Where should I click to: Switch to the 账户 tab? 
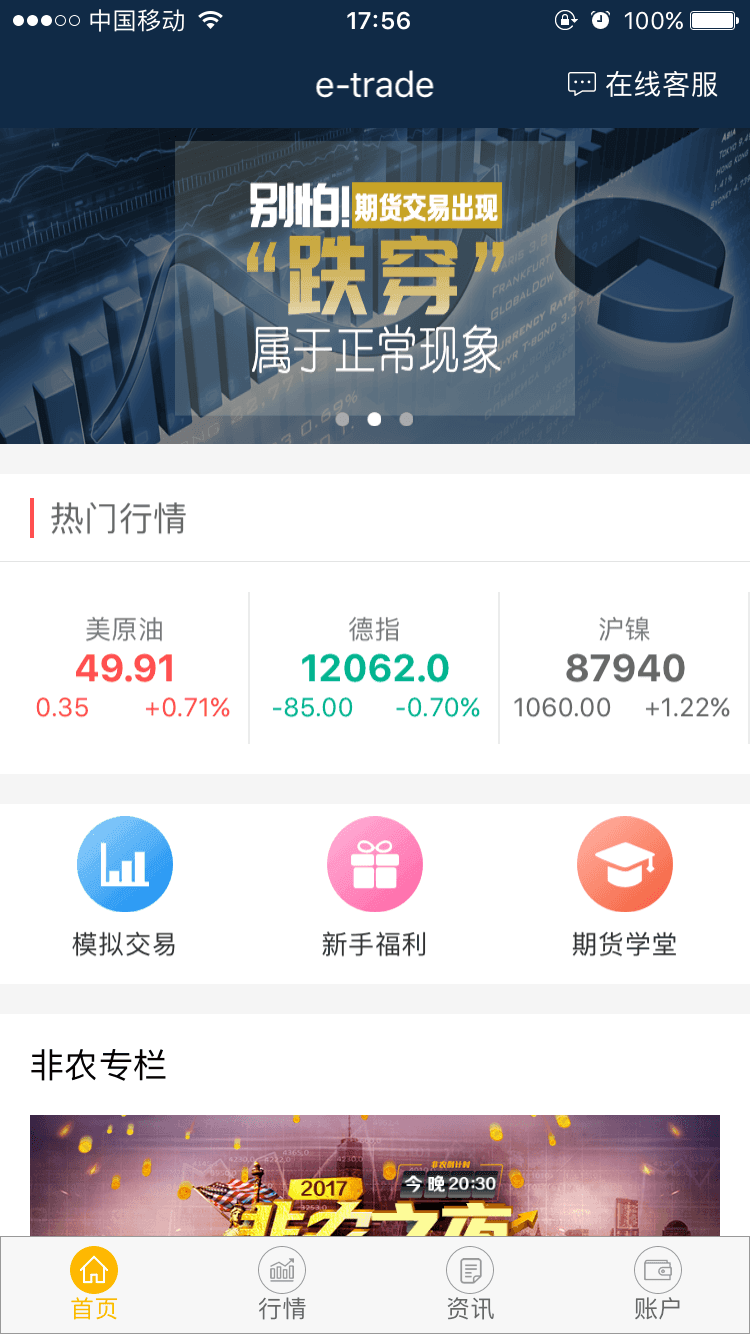pos(657,1285)
